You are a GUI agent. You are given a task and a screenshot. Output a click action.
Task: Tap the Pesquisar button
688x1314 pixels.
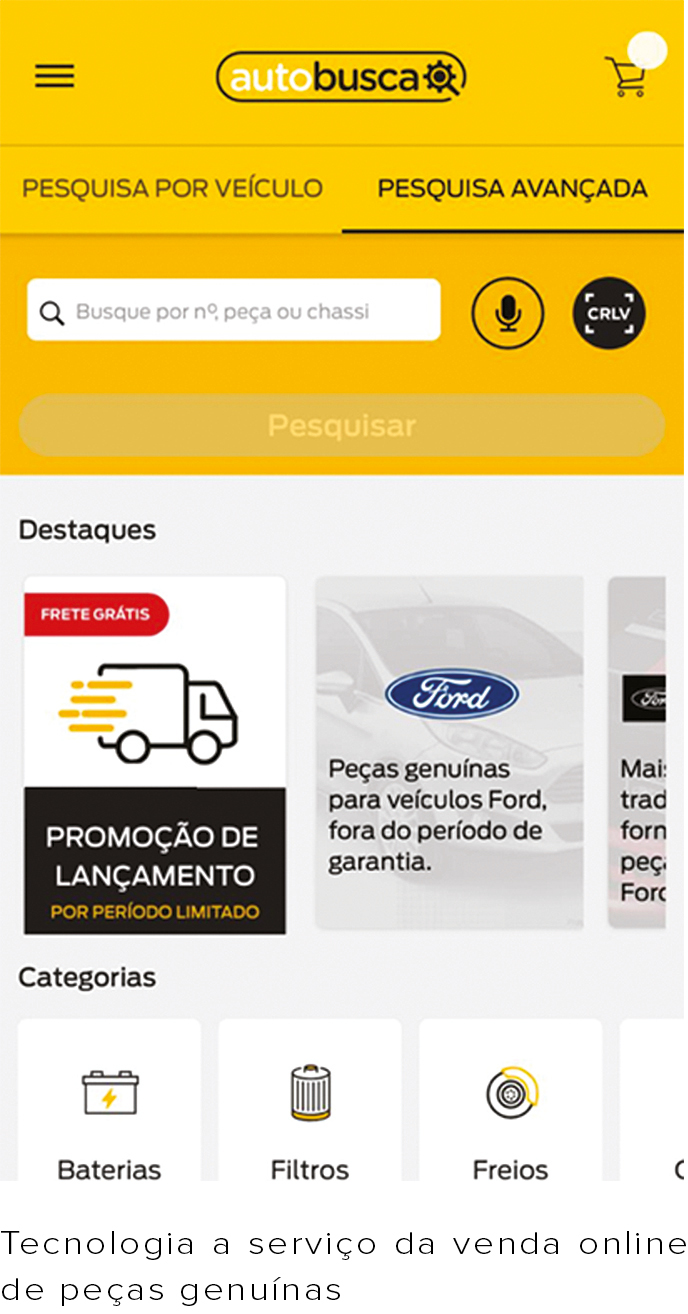[342, 426]
